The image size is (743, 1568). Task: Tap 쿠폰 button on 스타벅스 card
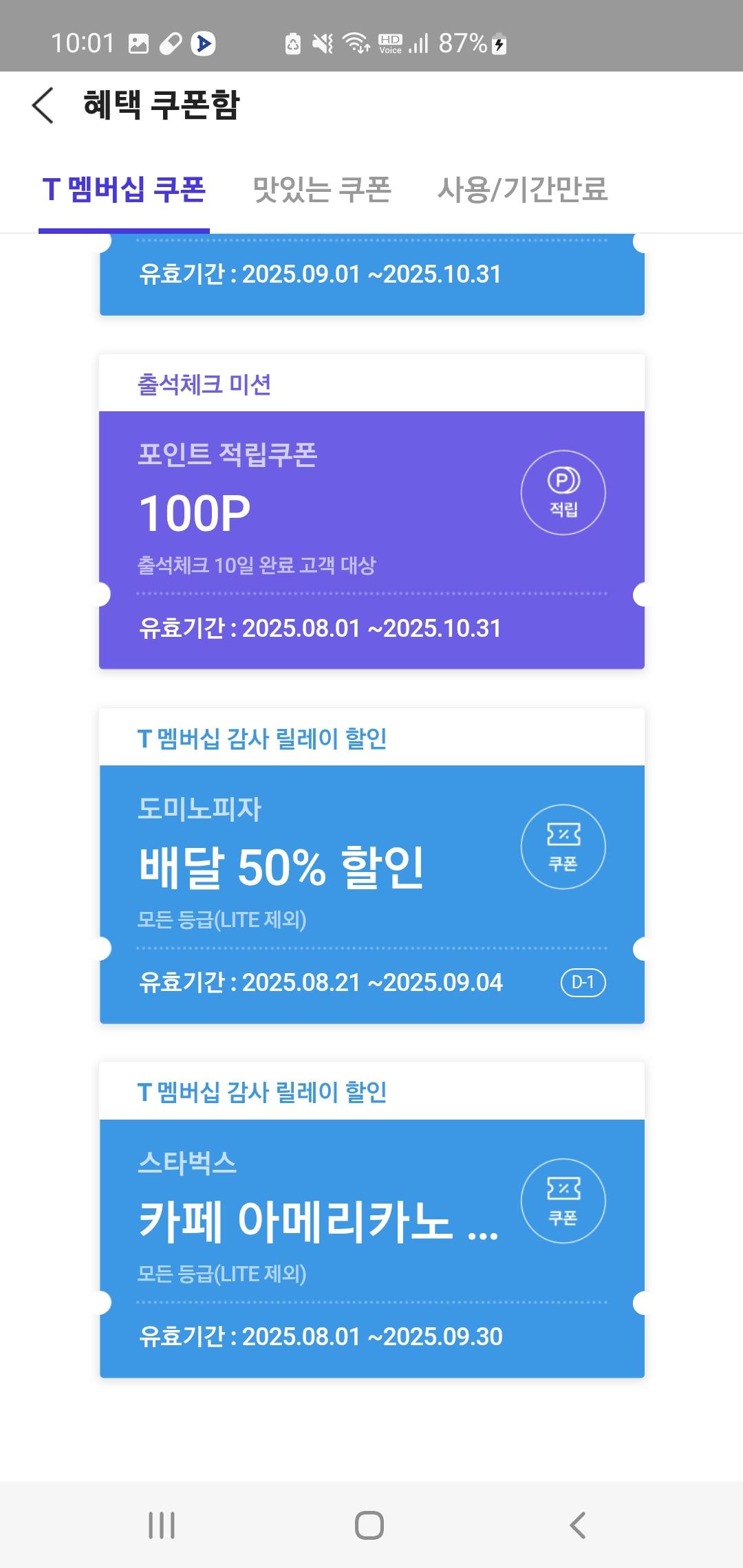point(563,1201)
